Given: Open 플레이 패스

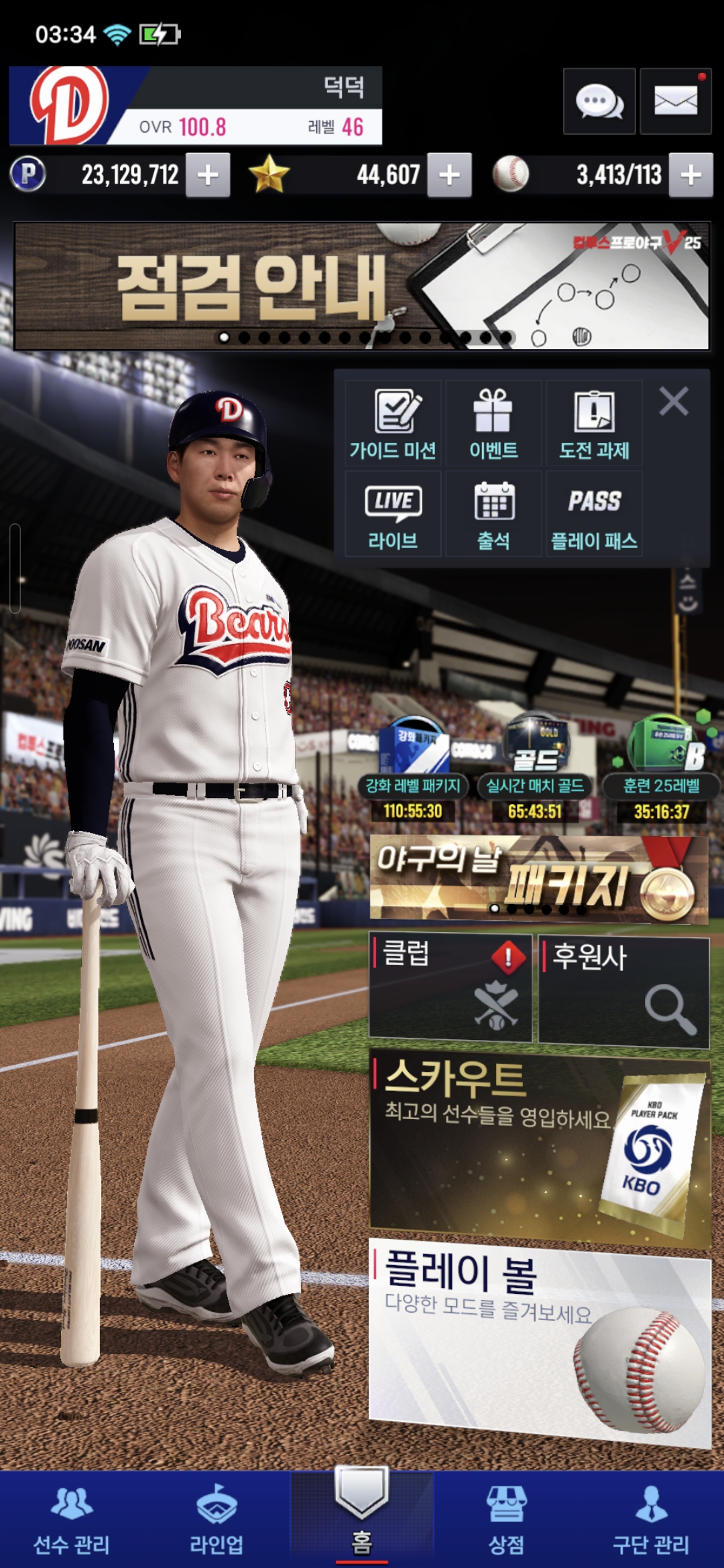Looking at the screenshot, I should tap(594, 515).
